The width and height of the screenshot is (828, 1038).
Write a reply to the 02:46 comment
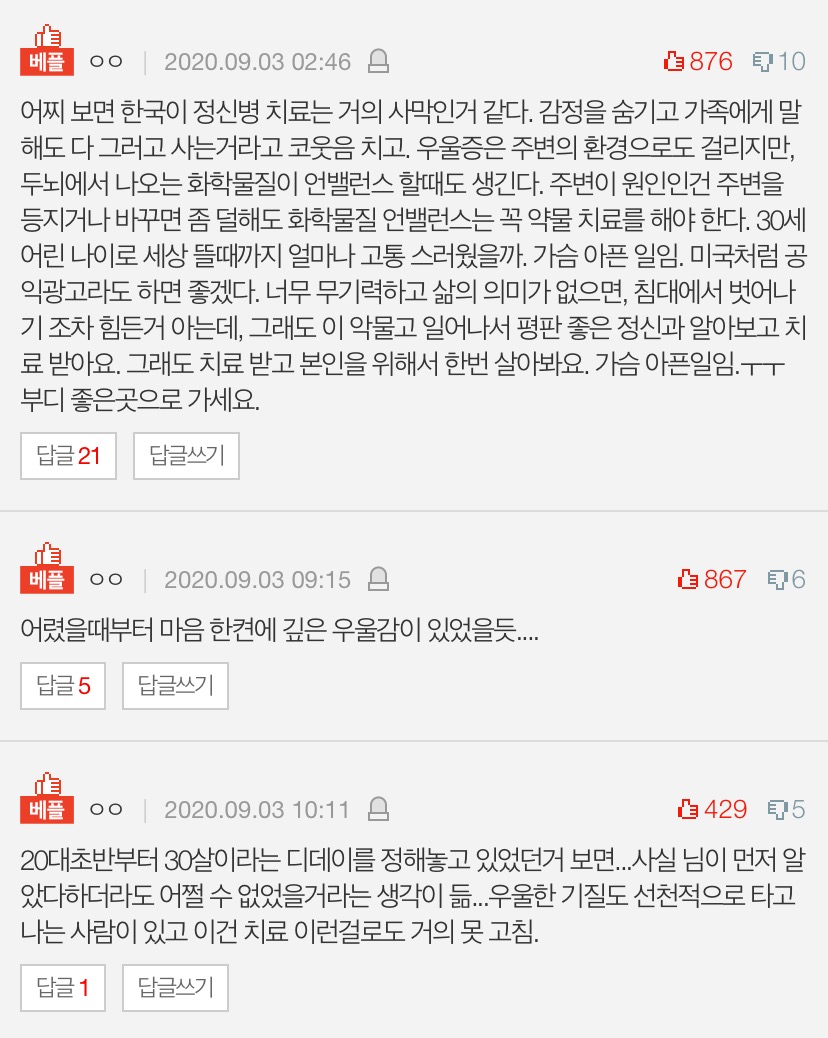[187, 457]
